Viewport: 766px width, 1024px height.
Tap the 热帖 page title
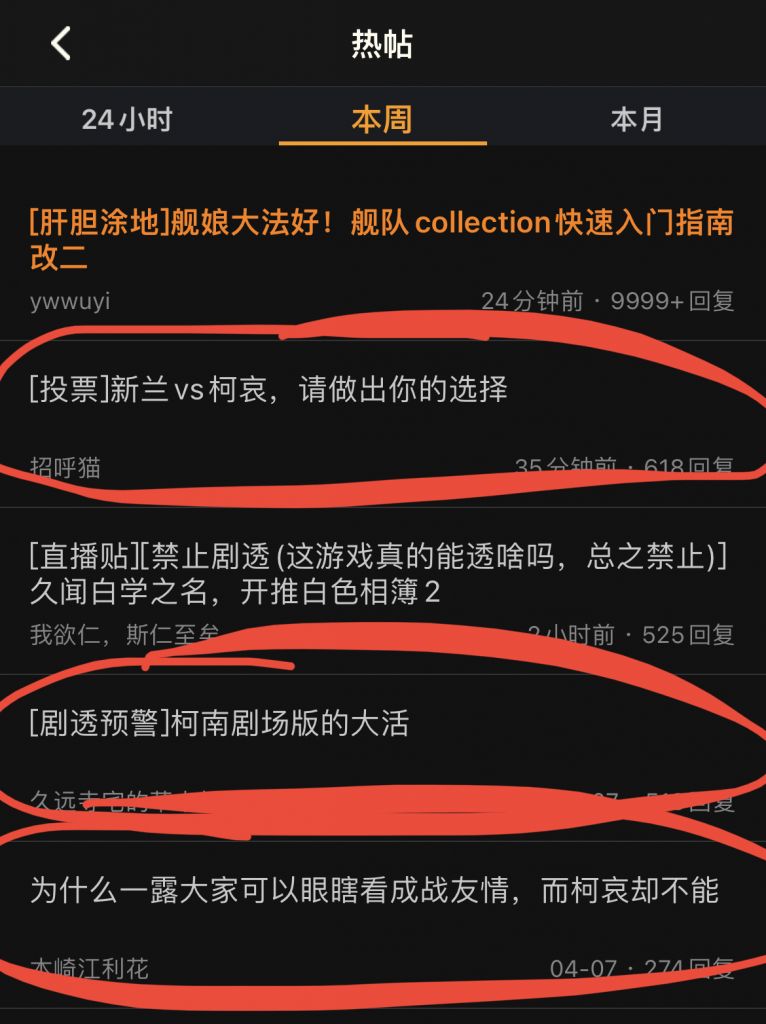coord(383,42)
